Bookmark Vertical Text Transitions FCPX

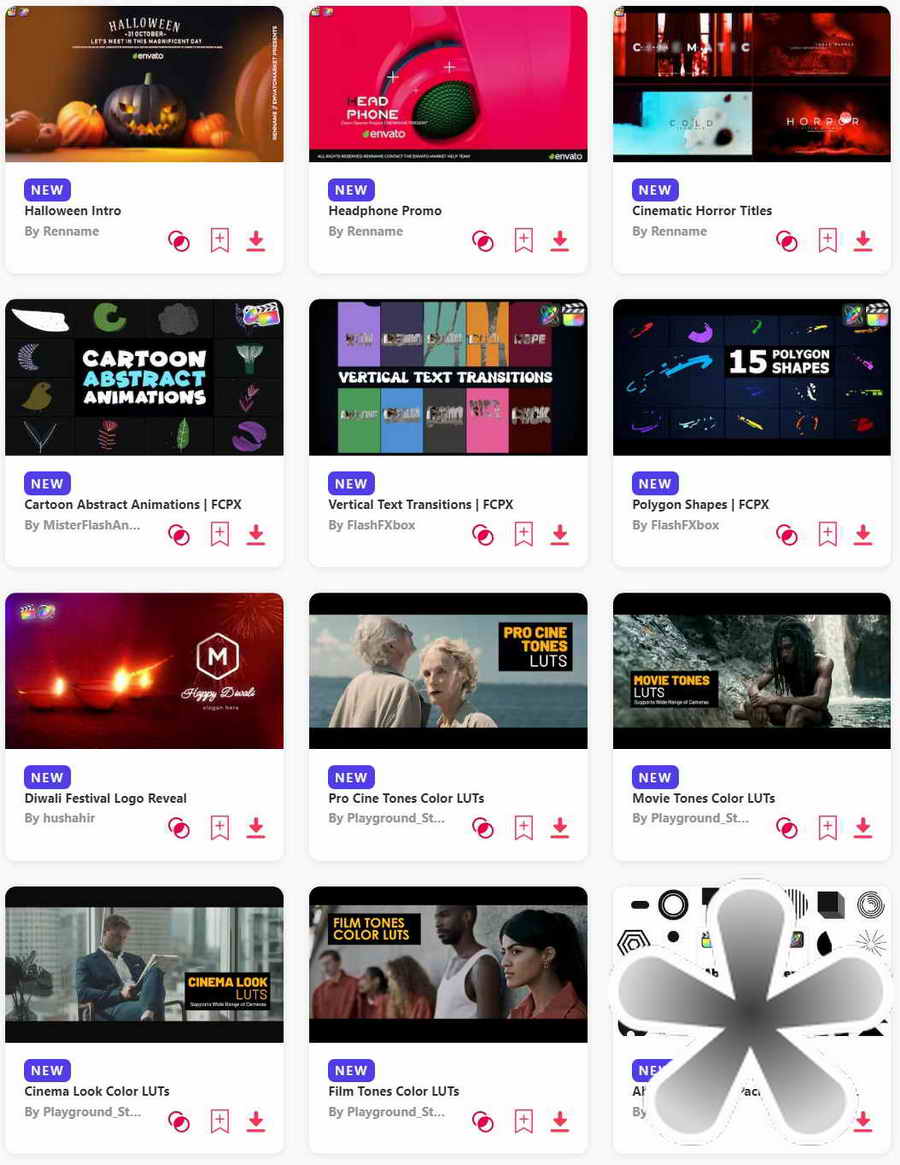(523, 535)
